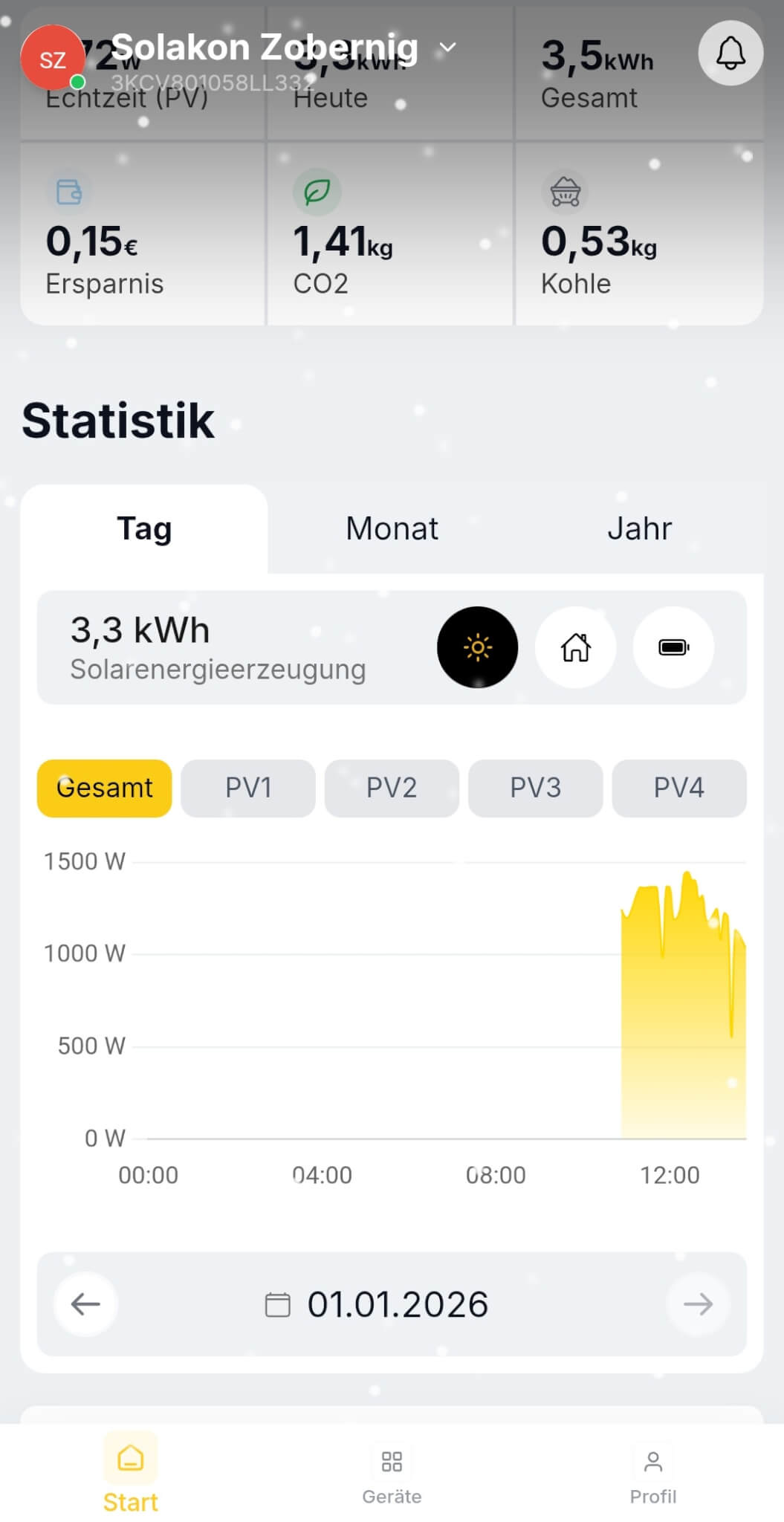Show home consumption with the house icon
Screen dimensions: 784x1522
[x=575, y=647]
